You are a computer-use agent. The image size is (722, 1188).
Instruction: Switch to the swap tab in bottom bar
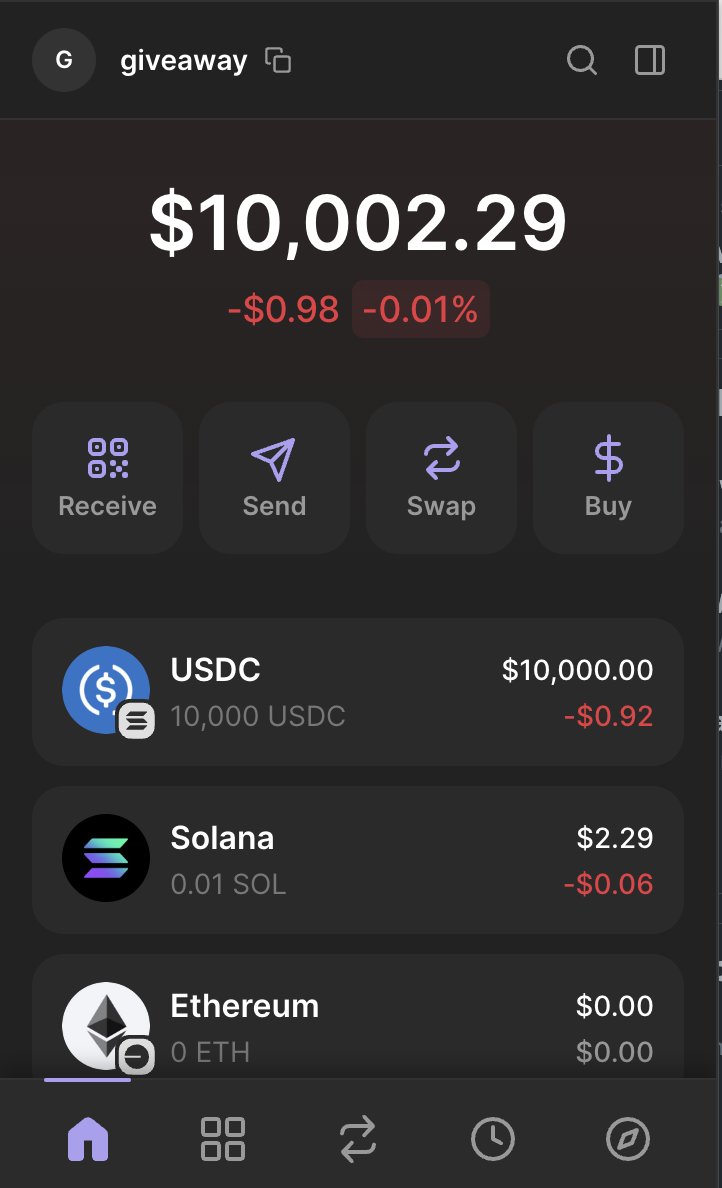358,1139
